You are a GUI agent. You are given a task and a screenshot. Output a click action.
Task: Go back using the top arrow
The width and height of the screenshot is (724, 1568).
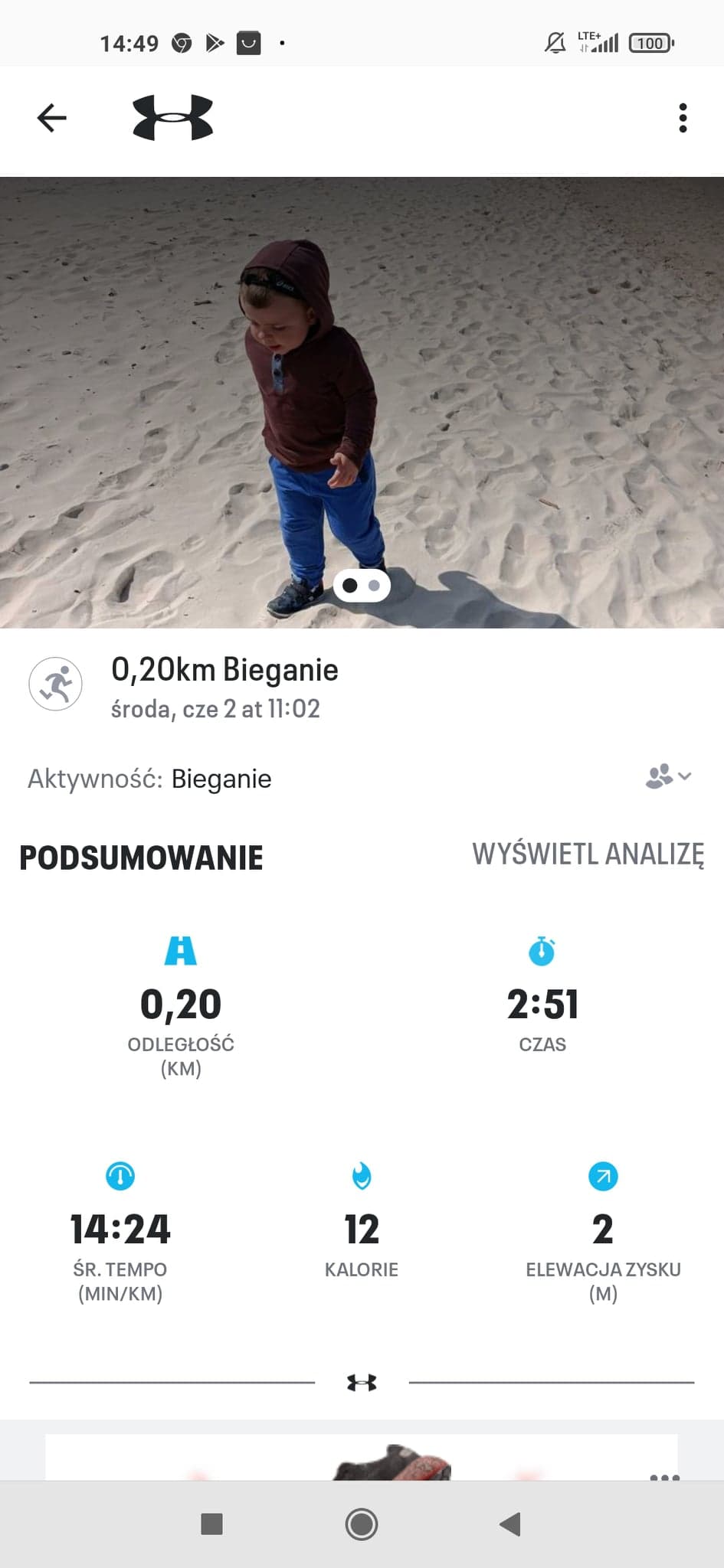[x=52, y=118]
